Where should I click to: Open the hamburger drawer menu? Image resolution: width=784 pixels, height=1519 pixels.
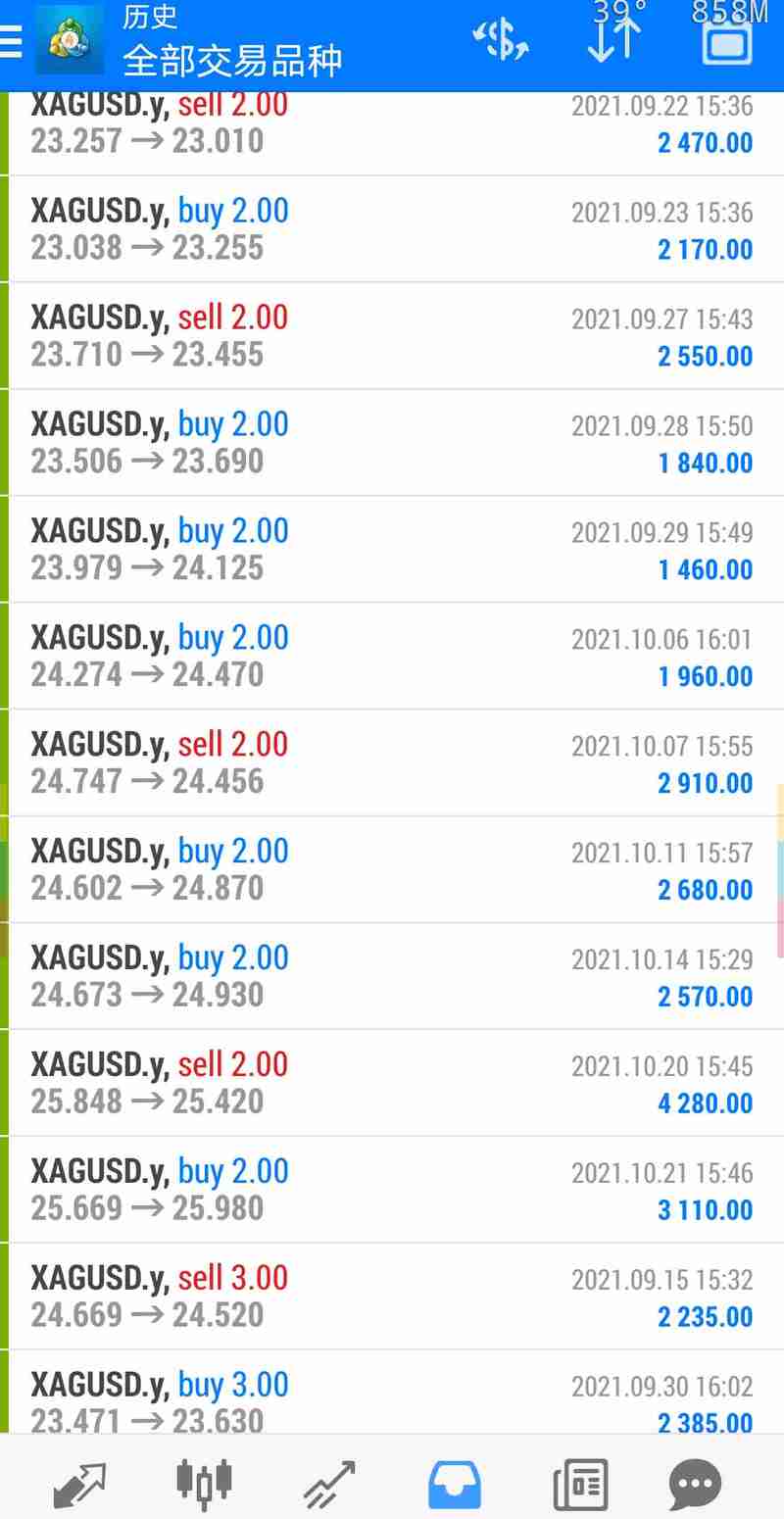click(10, 42)
